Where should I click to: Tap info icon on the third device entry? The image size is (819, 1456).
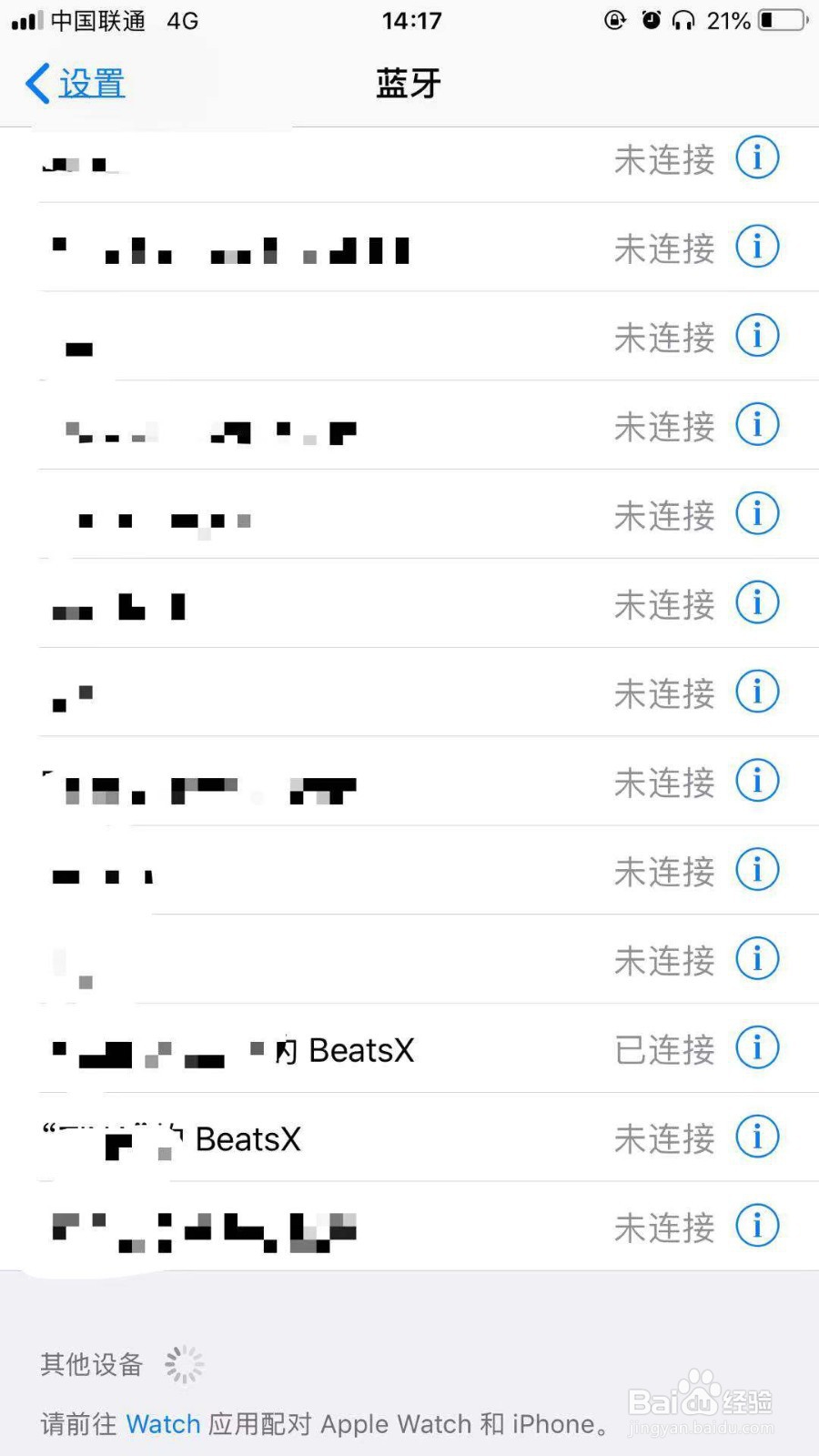click(757, 336)
